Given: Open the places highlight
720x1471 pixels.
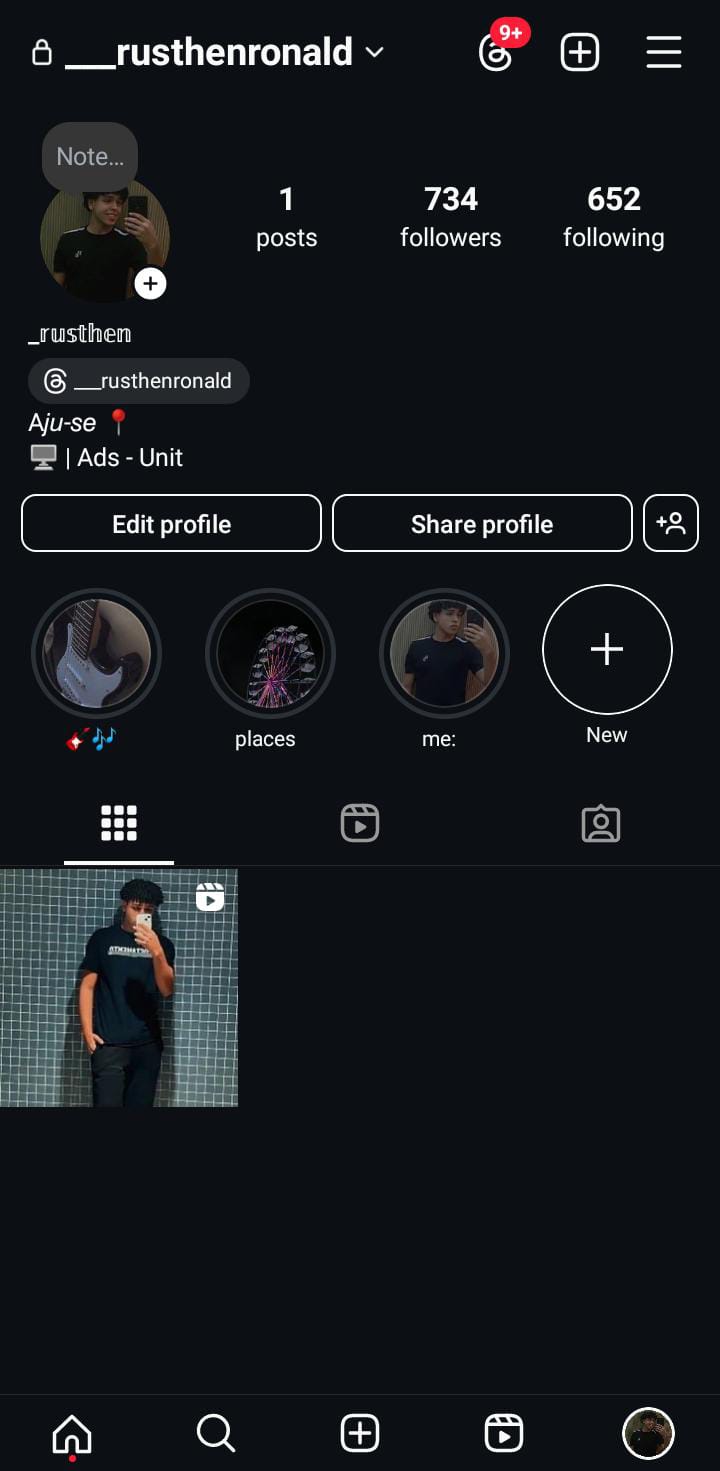Looking at the screenshot, I should coord(270,653).
